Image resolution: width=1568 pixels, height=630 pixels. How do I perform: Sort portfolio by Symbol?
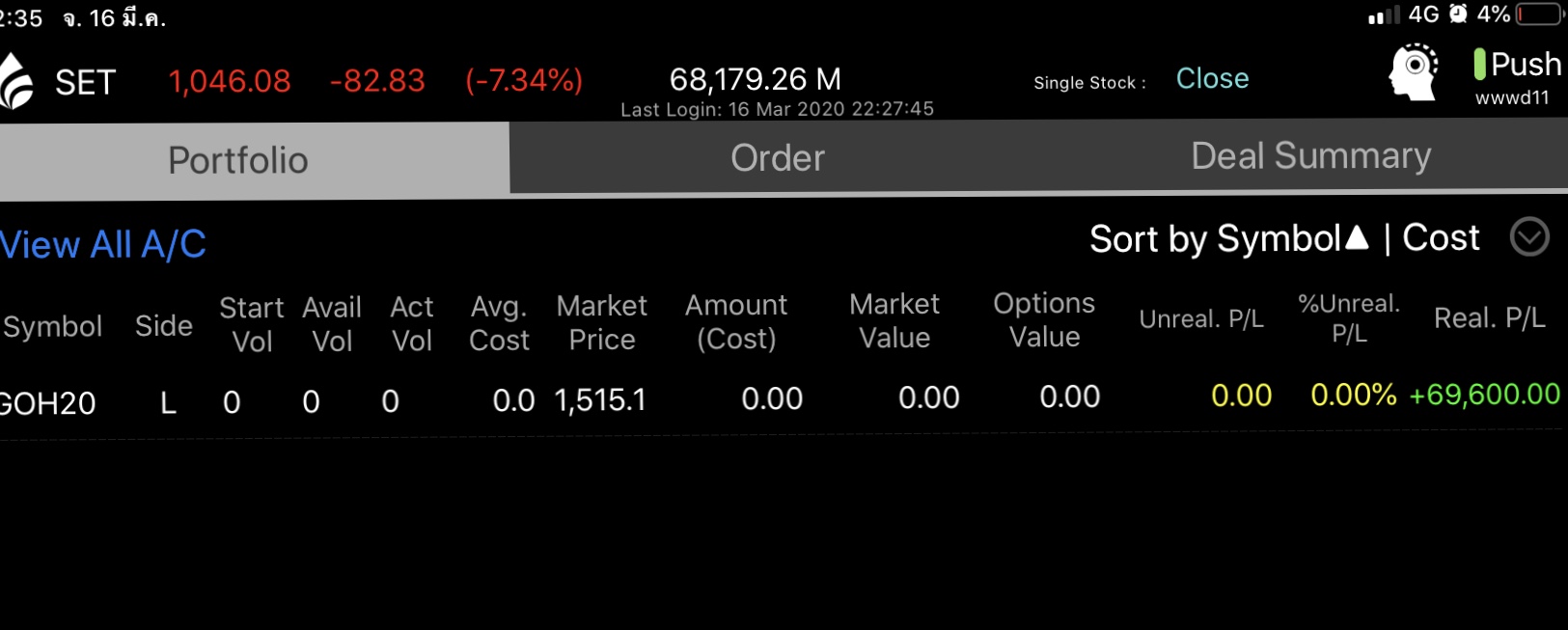1228,238
